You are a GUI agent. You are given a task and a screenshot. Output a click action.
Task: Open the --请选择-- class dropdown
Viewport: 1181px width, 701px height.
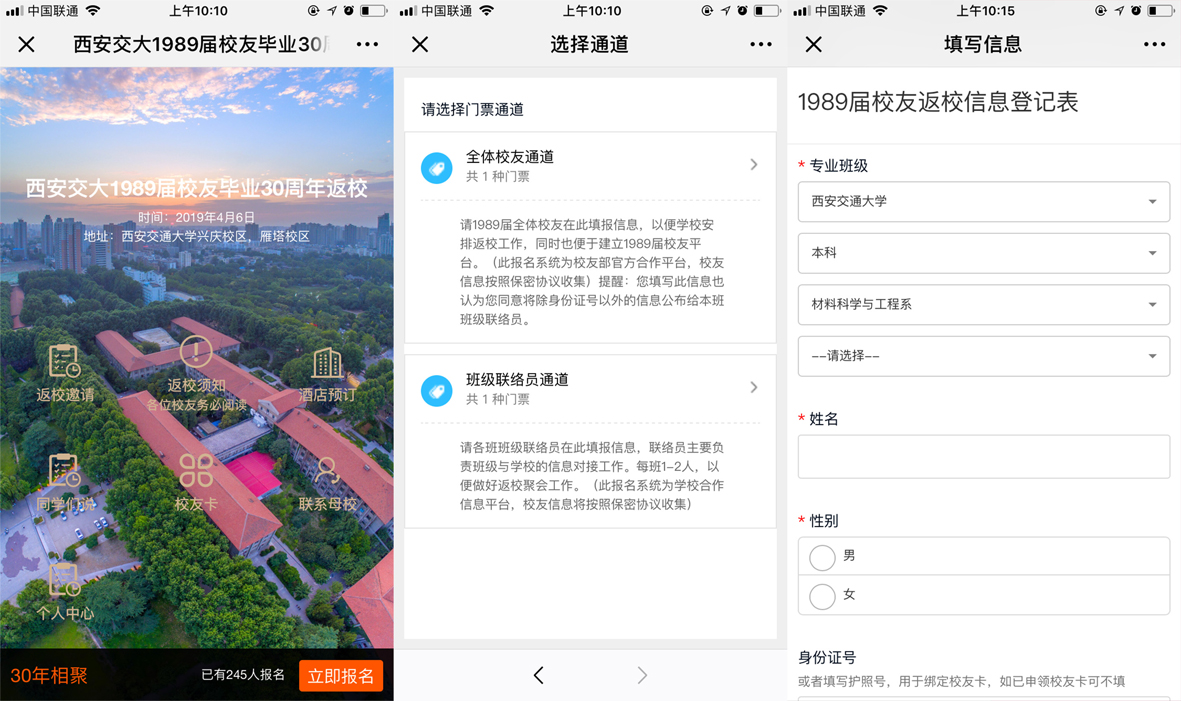pos(983,356)
